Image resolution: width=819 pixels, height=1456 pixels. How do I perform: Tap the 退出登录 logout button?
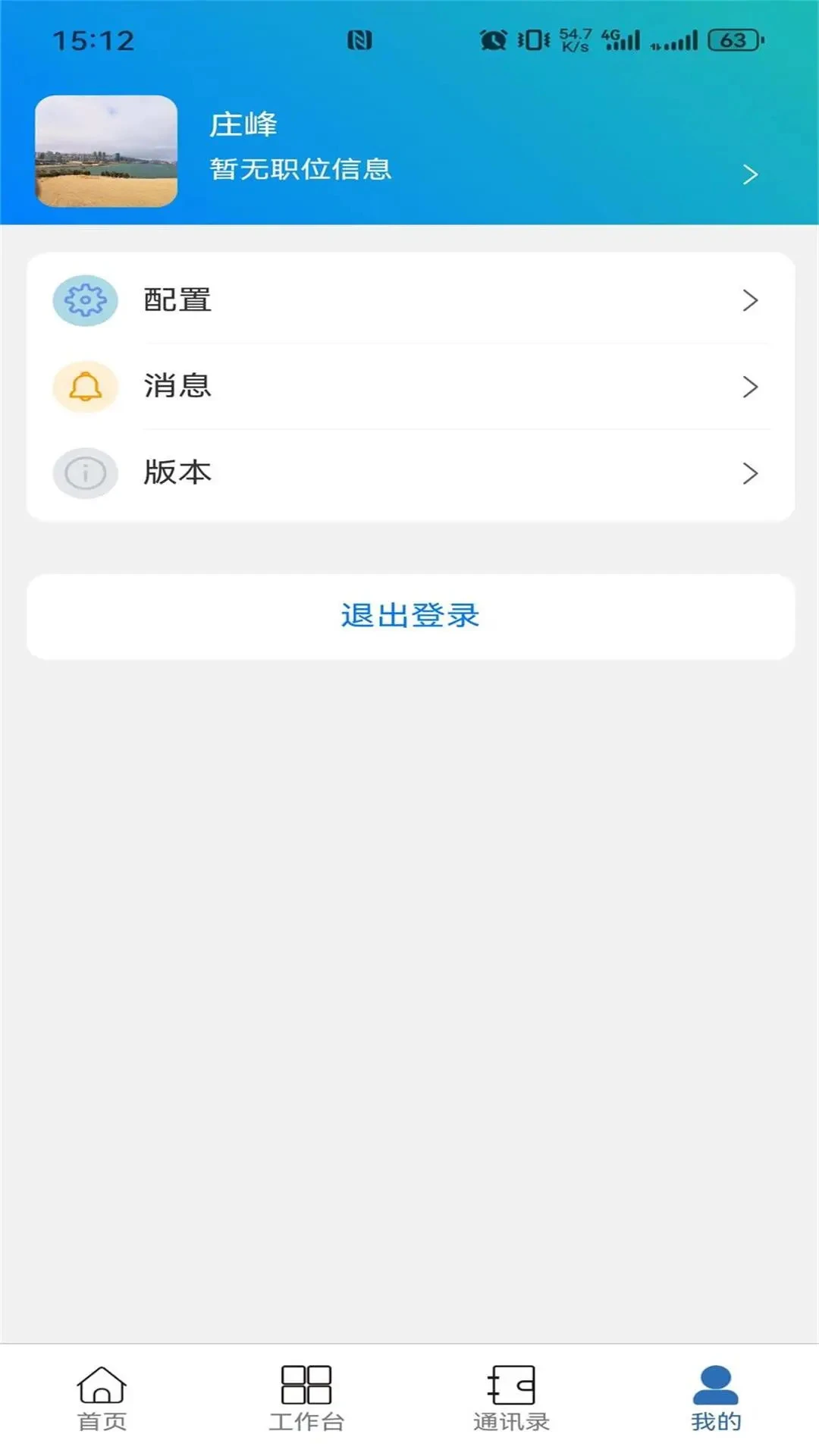pyautogui.click(x=409, y=617)
